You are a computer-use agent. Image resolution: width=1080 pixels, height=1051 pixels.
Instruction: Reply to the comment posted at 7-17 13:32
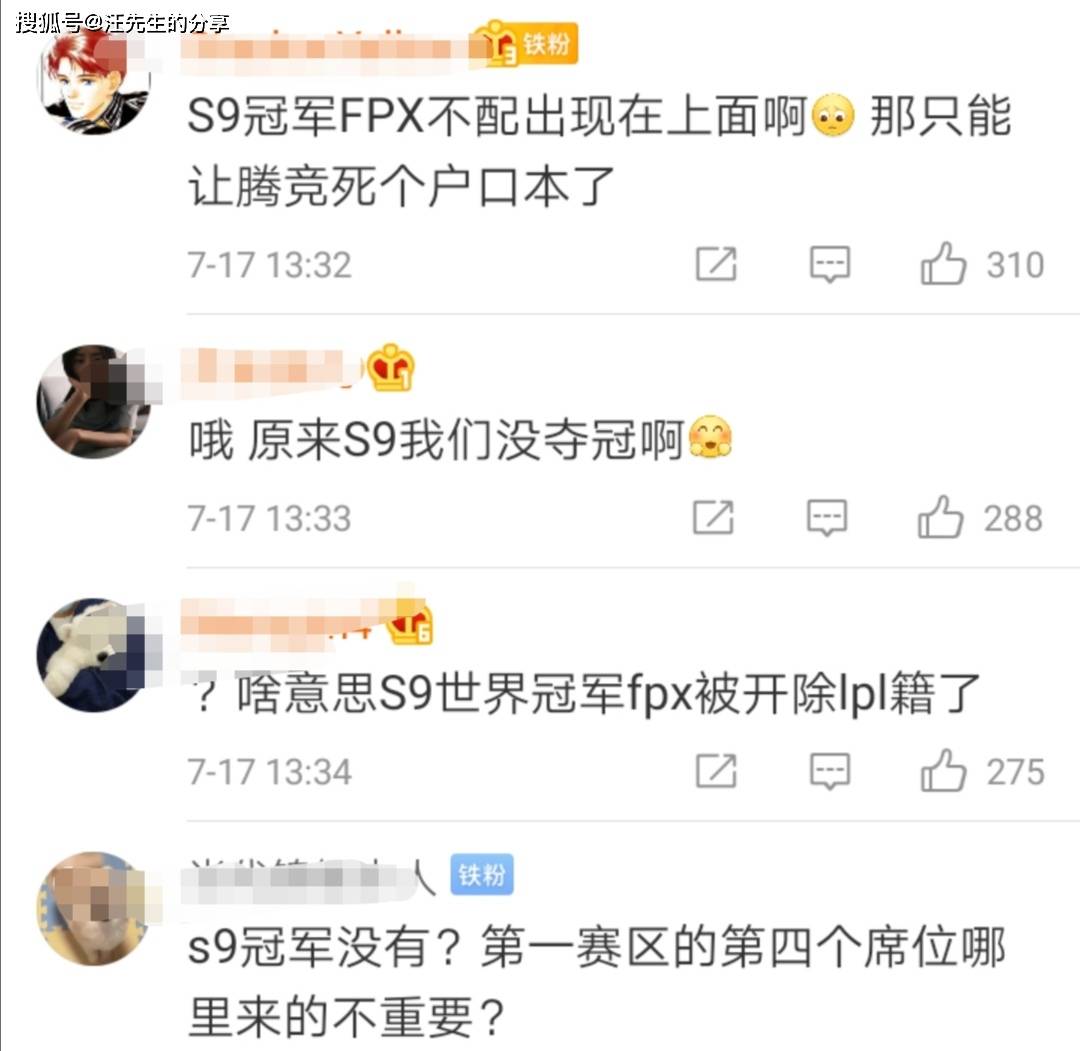pos(829,265)
